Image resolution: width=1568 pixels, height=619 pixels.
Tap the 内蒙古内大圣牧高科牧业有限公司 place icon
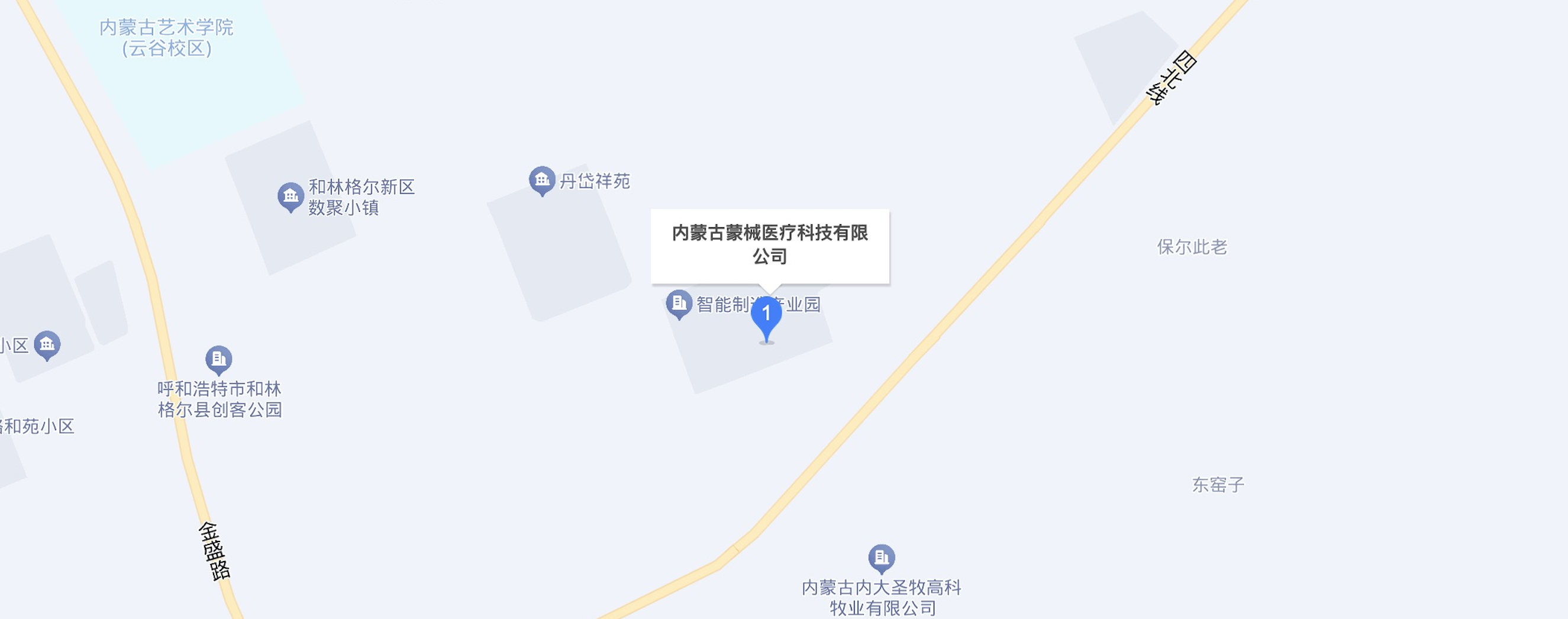pos(881,557)
